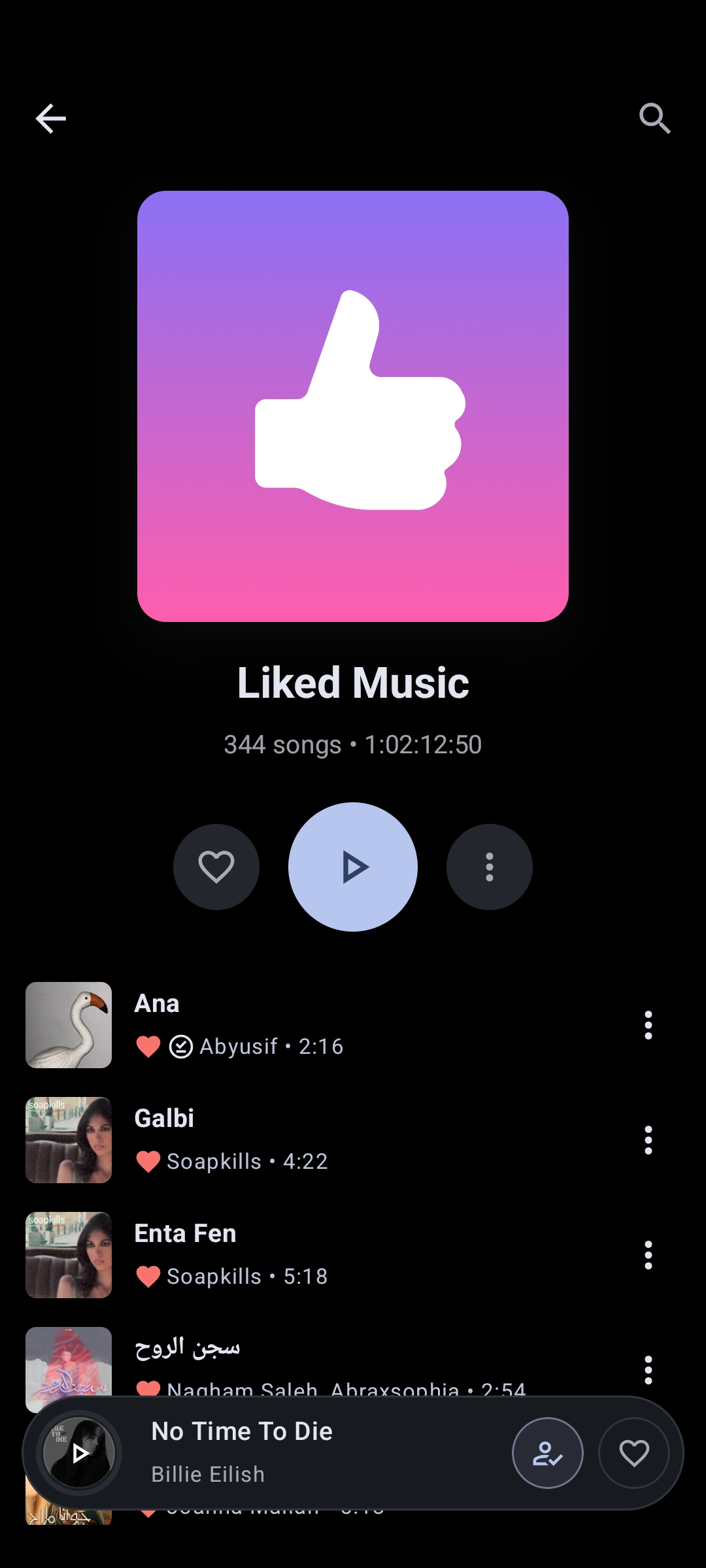
Task: Tap the heart next to Soapkills on Enta Fen
Action: coord(148,1276)
